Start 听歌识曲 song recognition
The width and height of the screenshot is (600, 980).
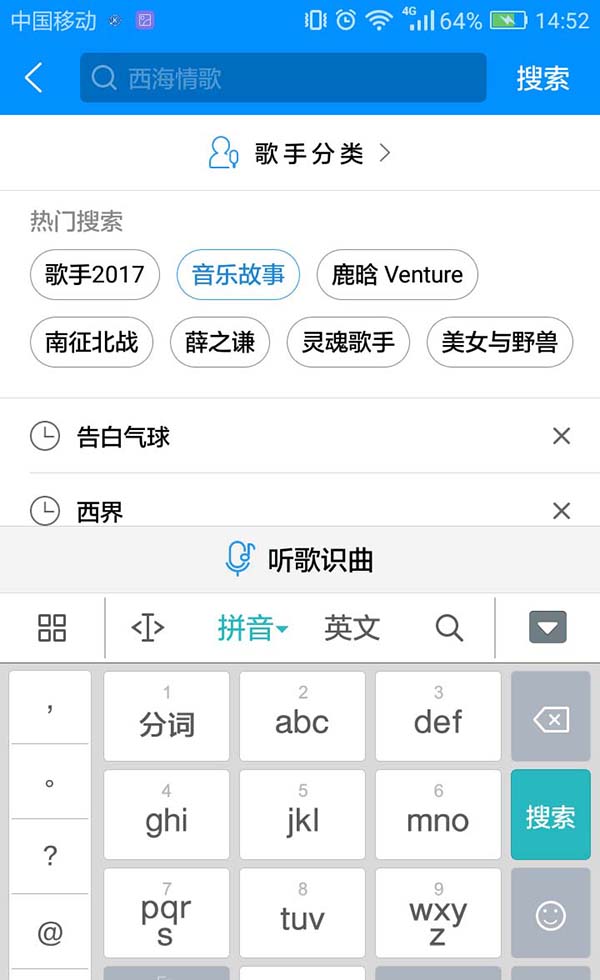tap(300, 559)
